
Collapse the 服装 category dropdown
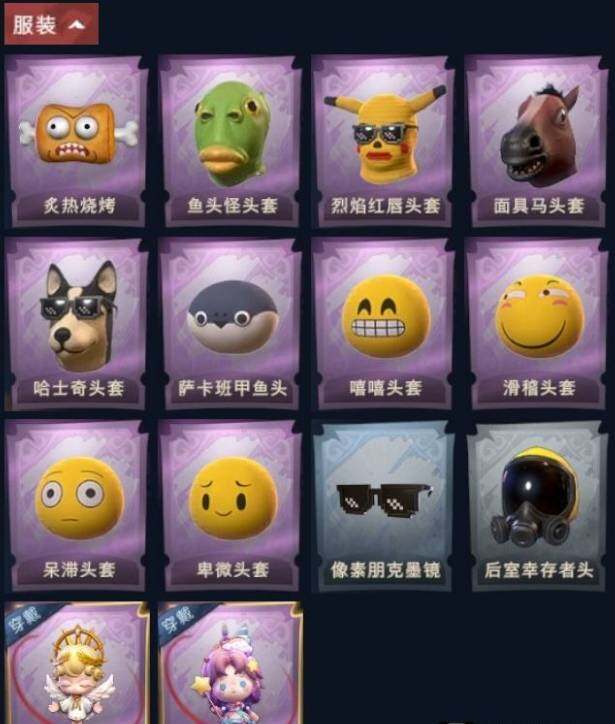click(x=51, y=25)
